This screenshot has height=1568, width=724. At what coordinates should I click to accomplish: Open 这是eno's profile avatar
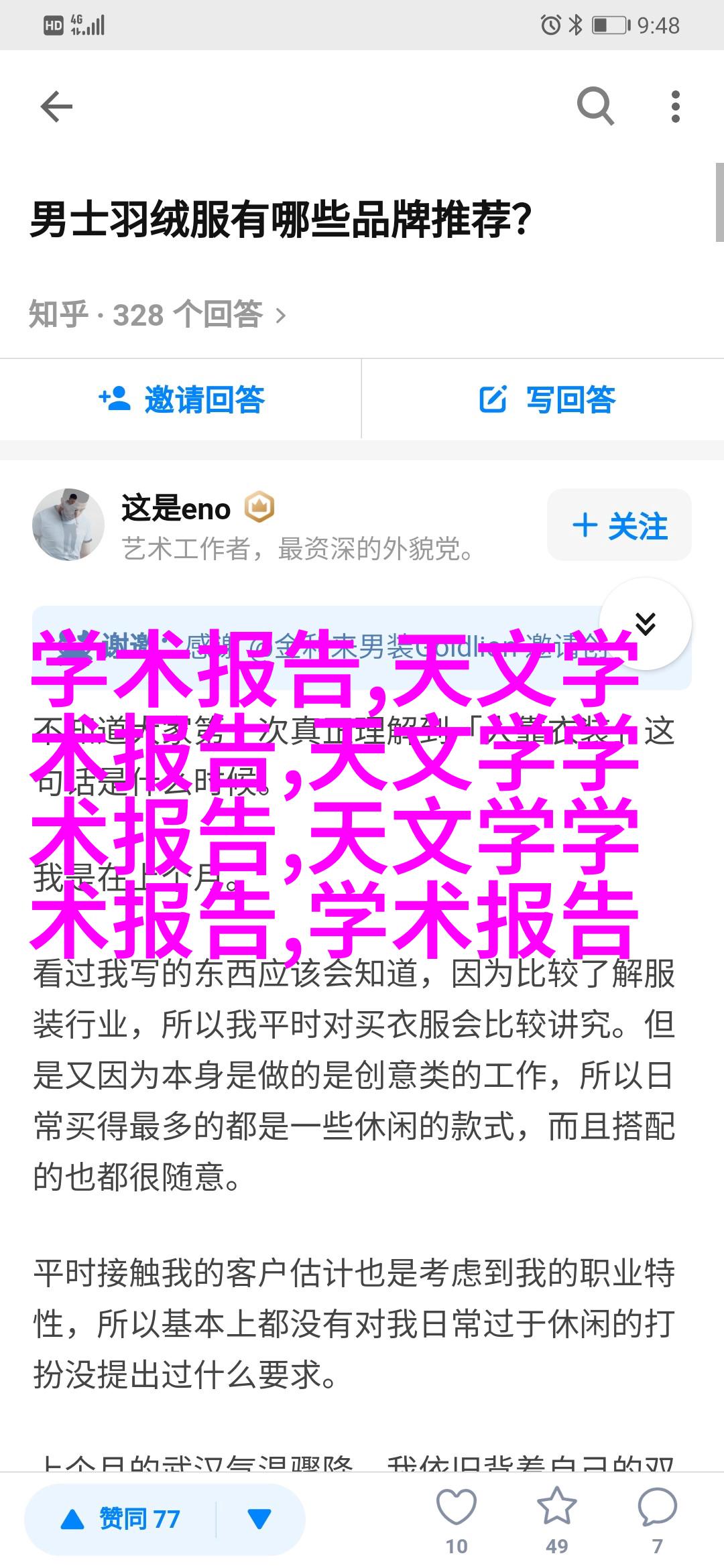pos(68,525)
